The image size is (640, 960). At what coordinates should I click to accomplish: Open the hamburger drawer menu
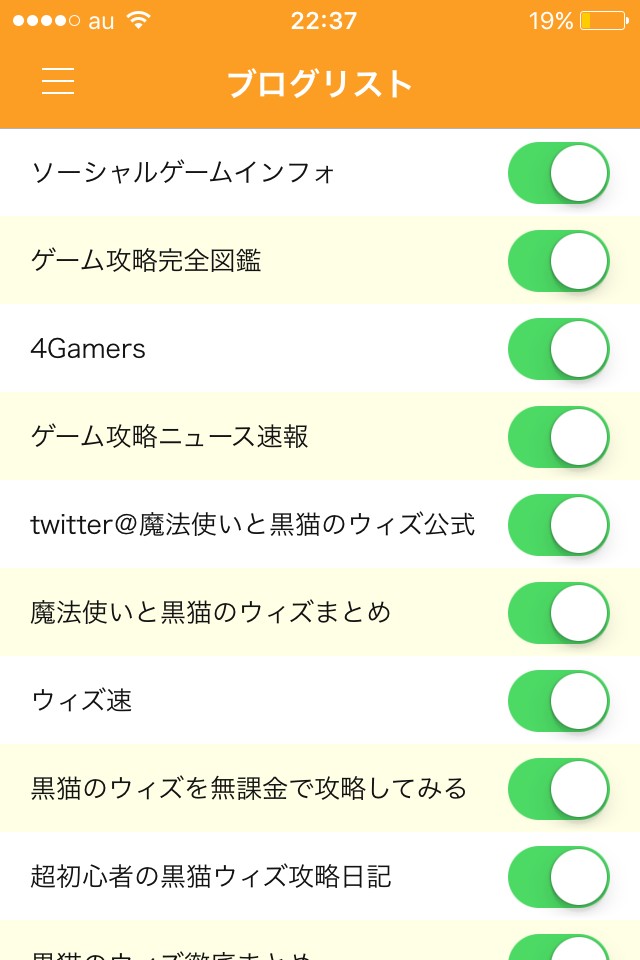point(58,82)
